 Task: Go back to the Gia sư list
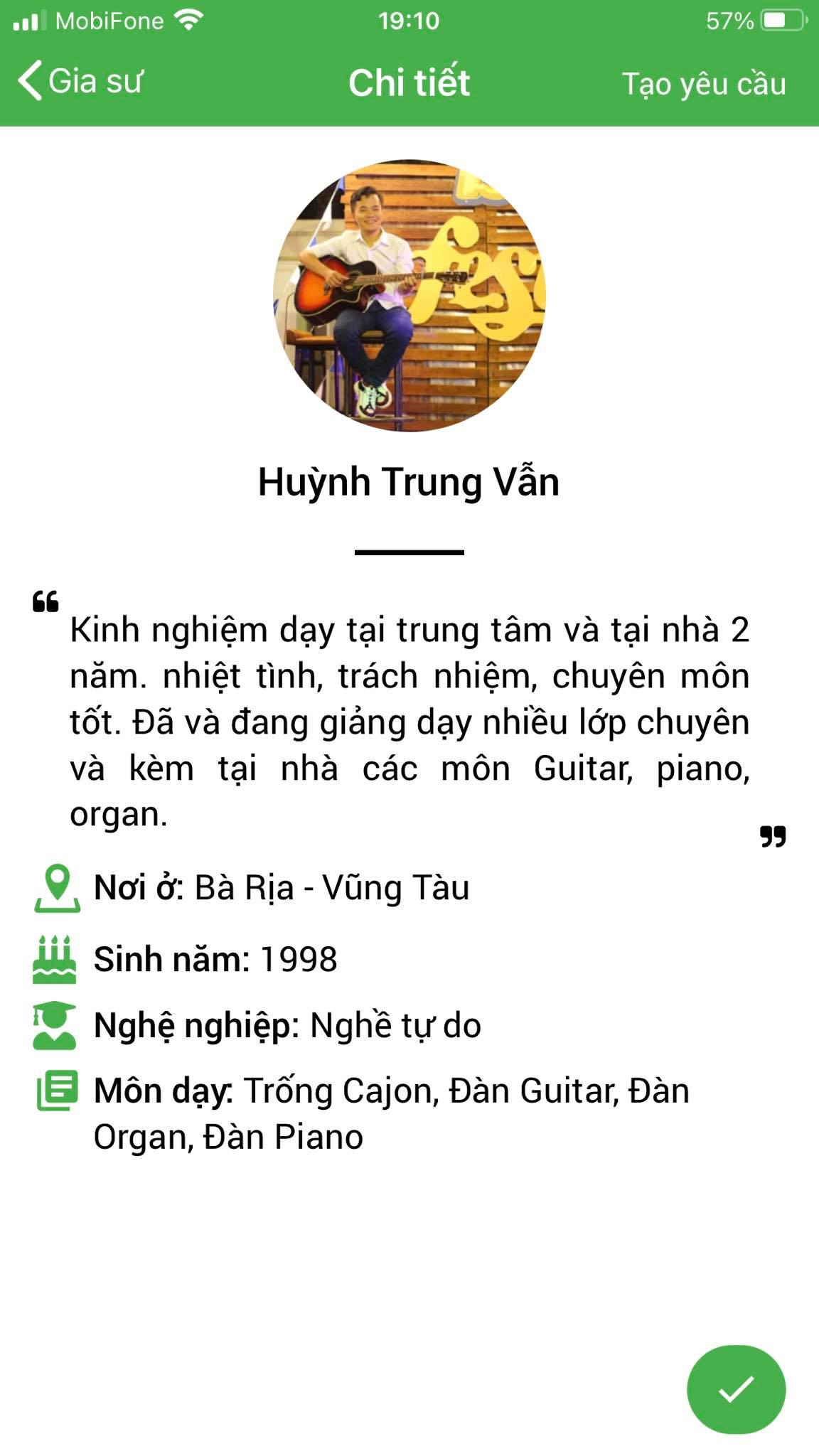tap(80, 81)
